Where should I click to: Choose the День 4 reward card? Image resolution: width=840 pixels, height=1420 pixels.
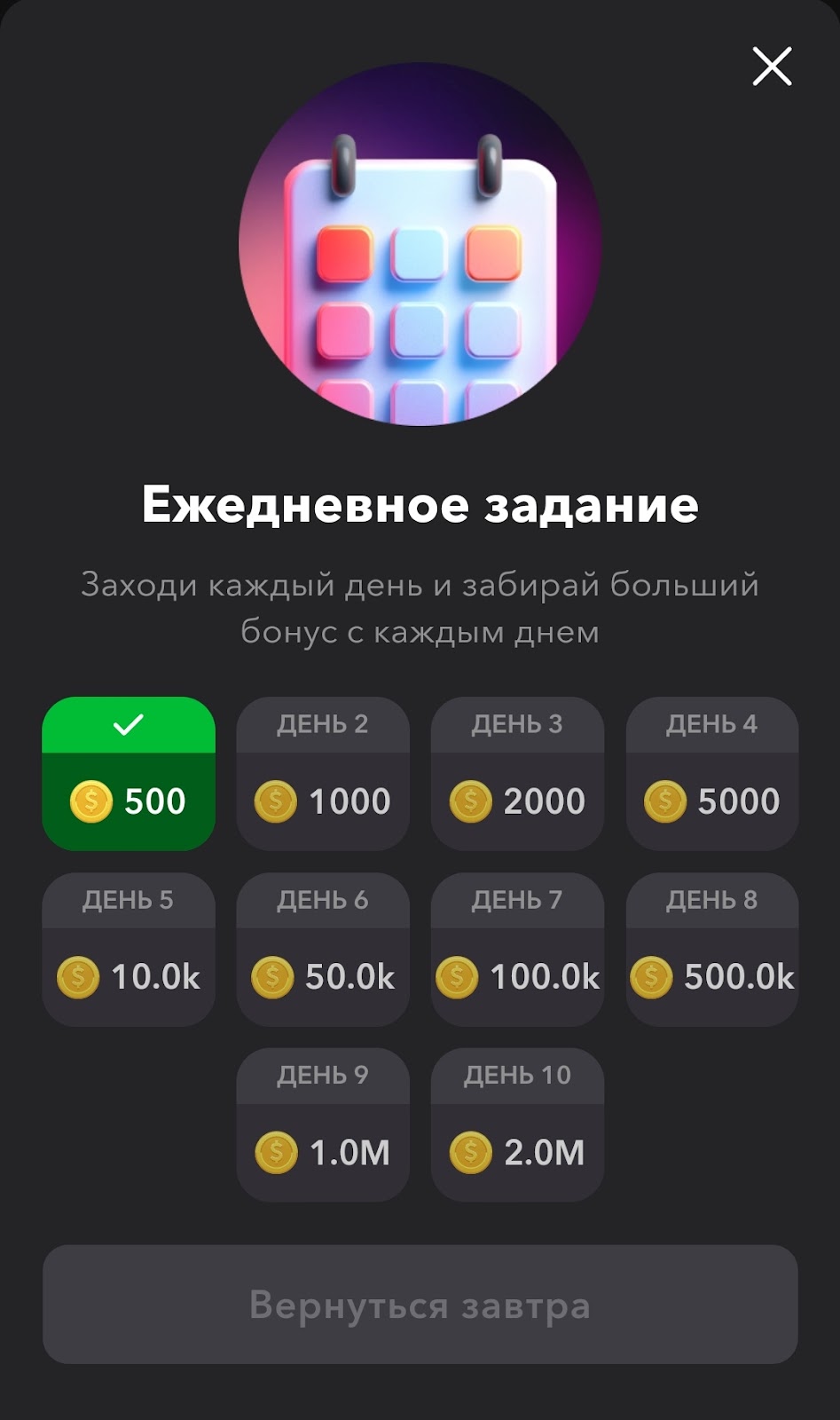coord(712,774)
